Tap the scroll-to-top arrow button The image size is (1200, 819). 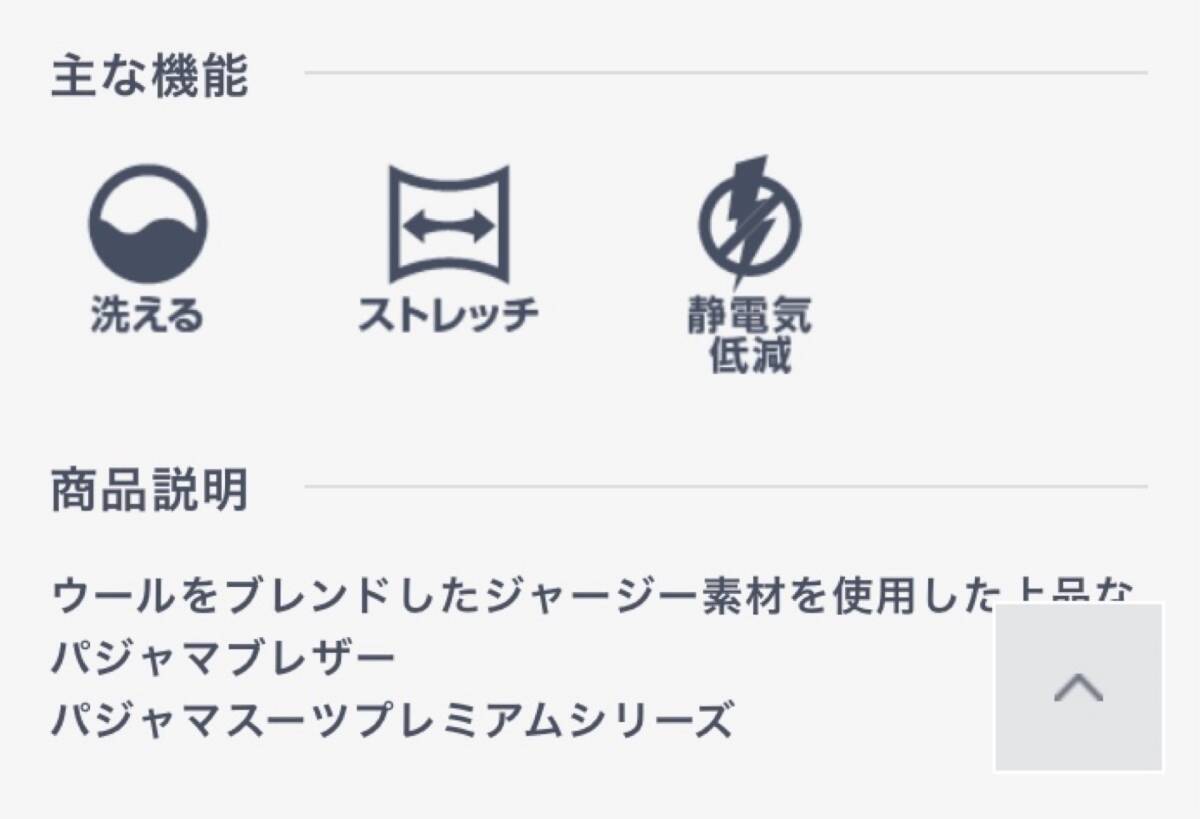(1078, 687)
